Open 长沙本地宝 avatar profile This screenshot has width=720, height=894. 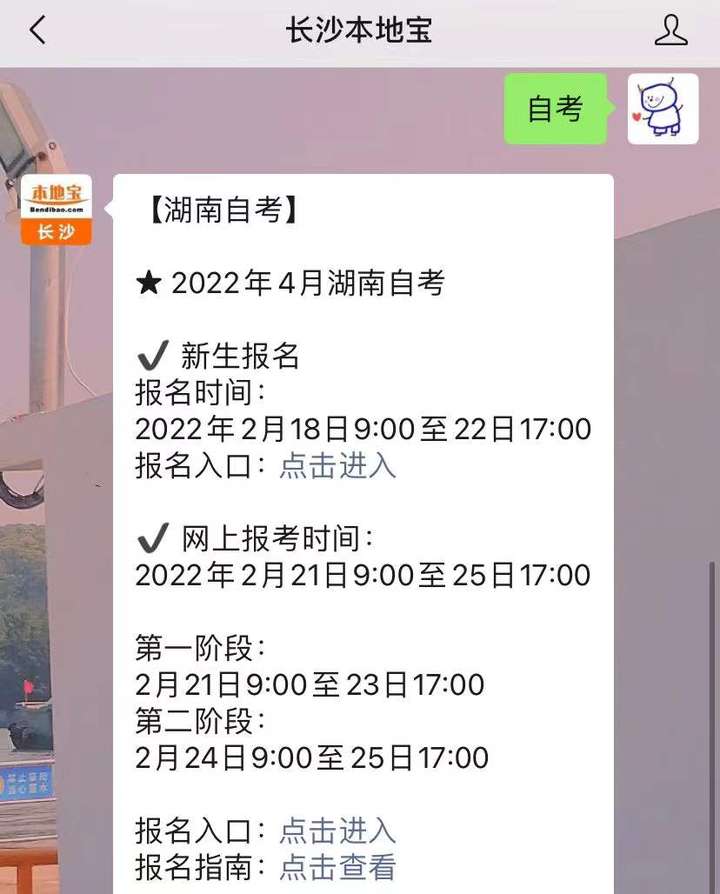(x=56, y=210)
